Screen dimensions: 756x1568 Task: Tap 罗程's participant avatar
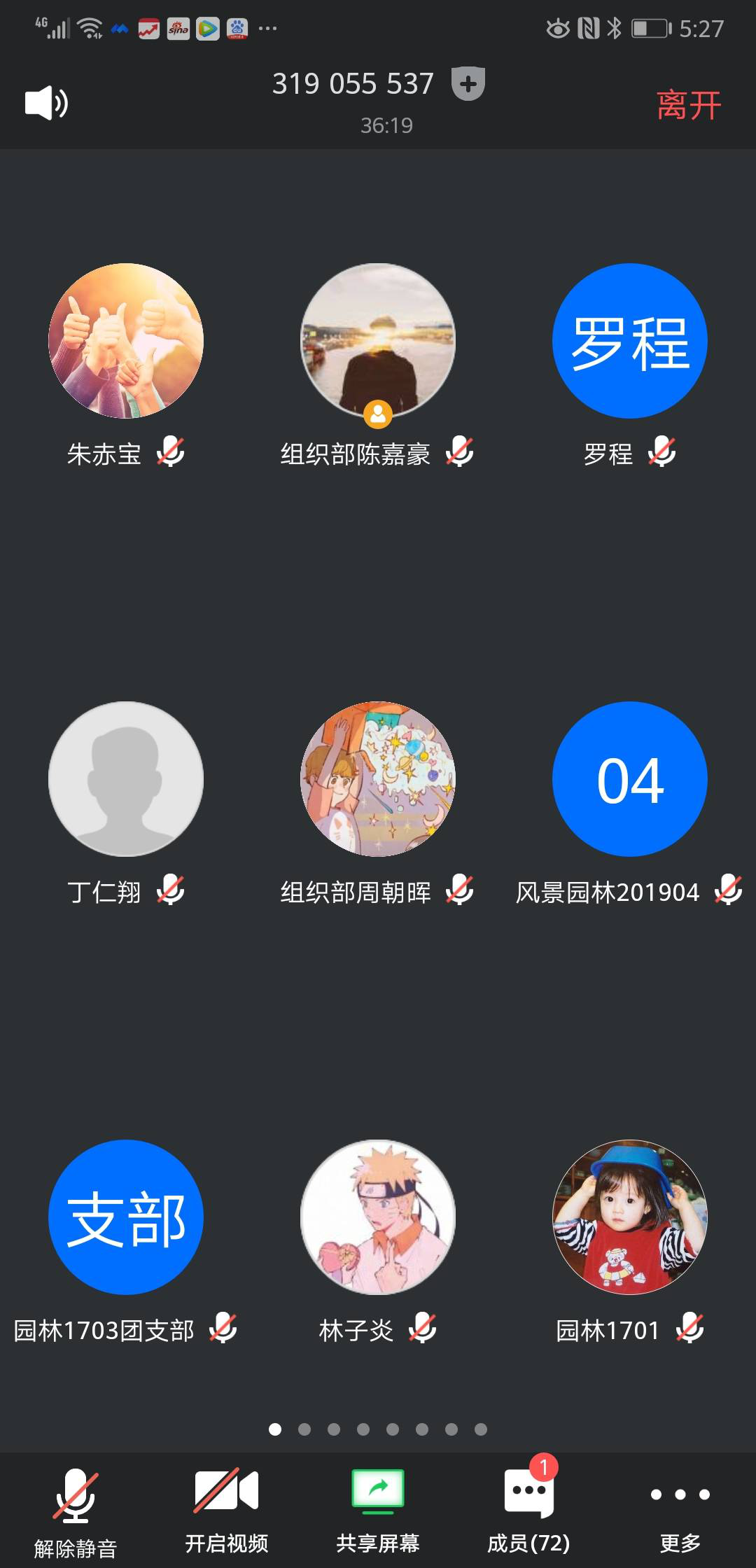click(630, 341)
